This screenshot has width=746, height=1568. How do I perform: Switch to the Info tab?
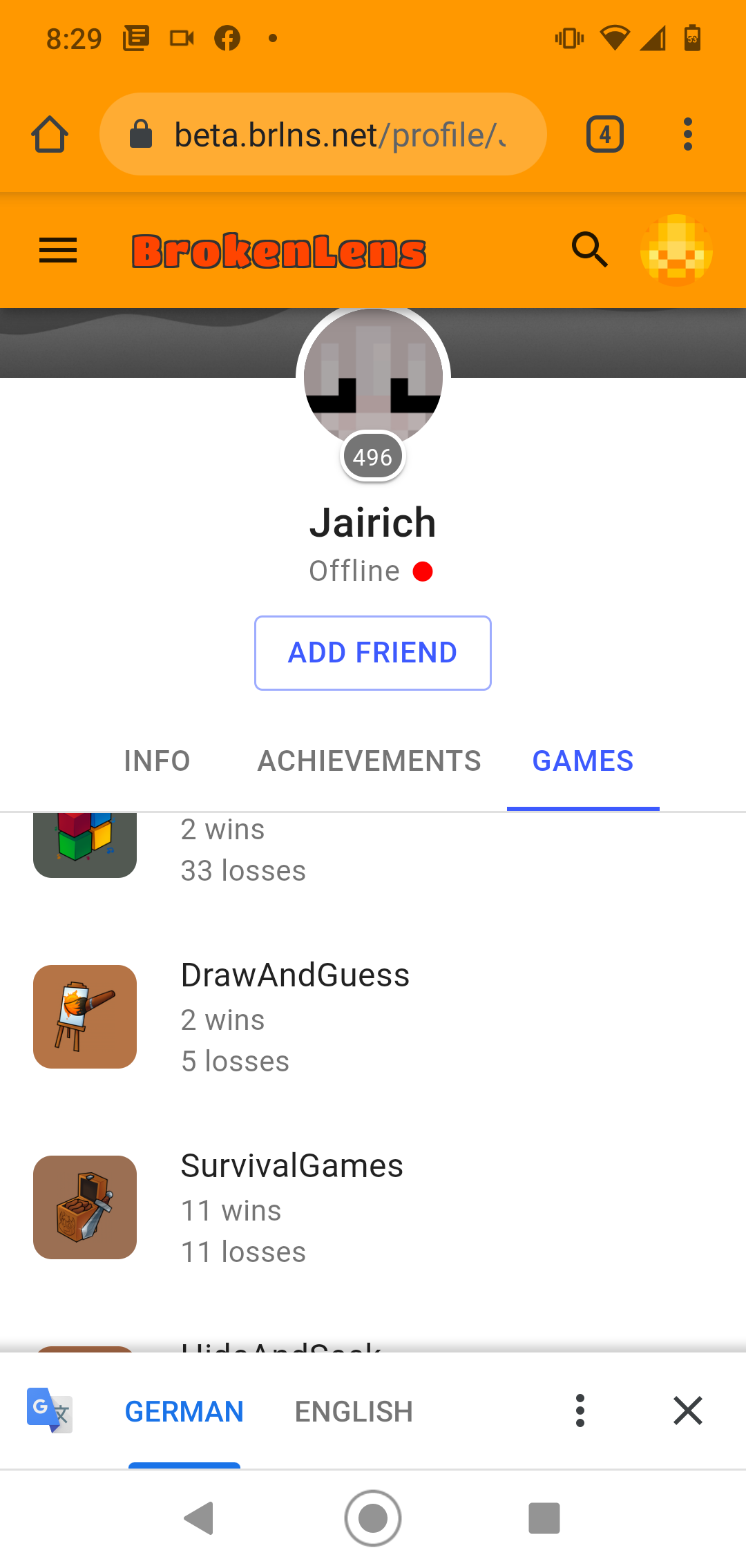pos(157,761)
